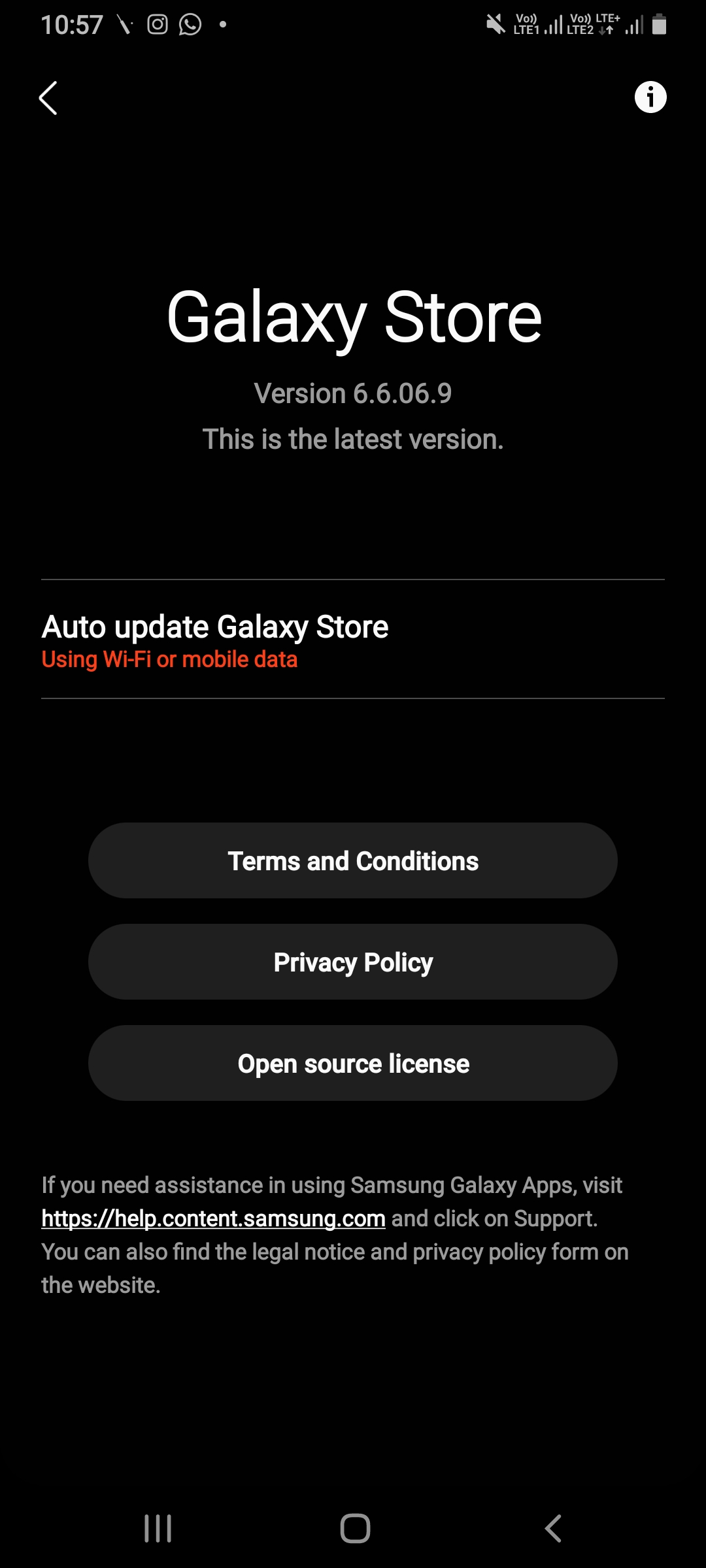Tap the system home button
The width and height of the screenshot is (706, 1568).
click(x=355, y=1528)
